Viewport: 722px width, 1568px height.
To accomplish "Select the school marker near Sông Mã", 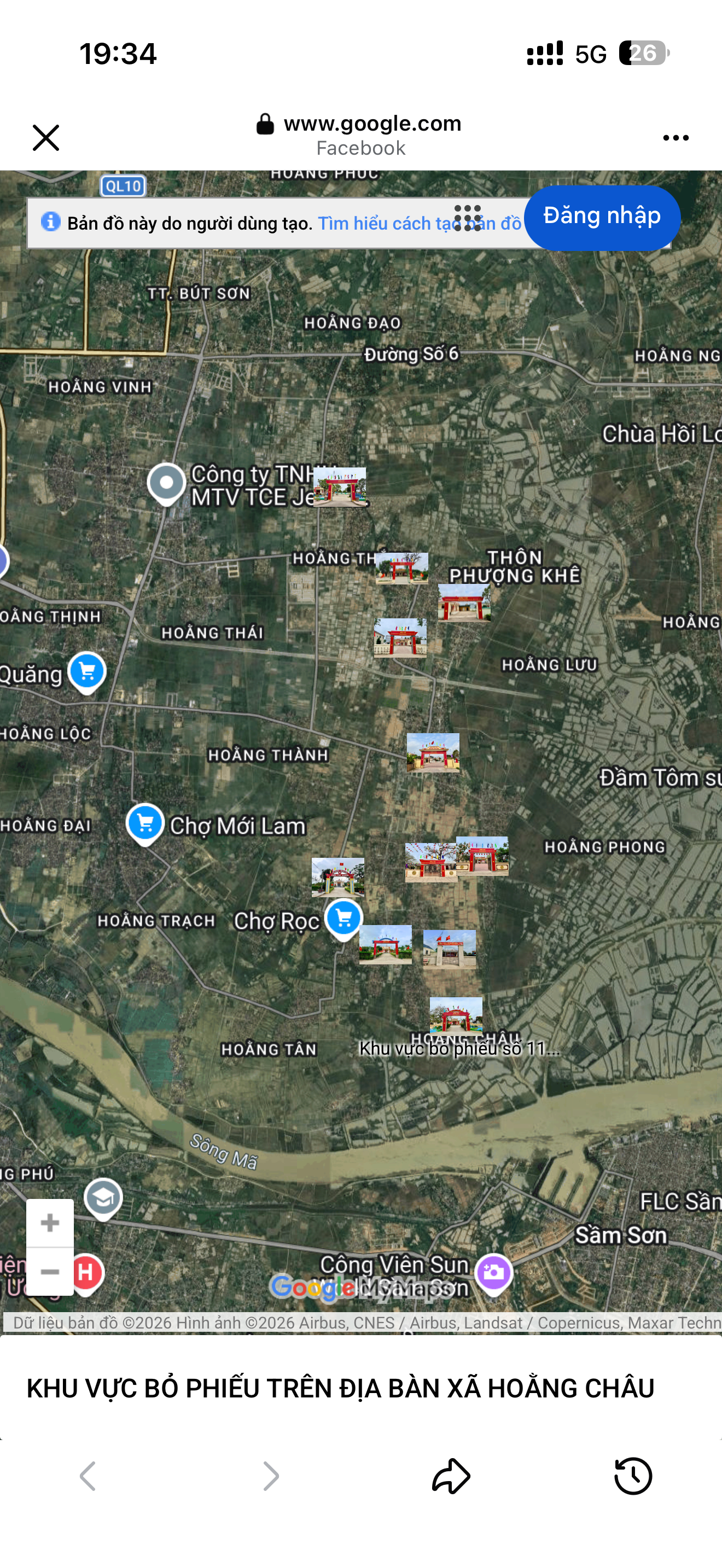I will click(103, 1197).
